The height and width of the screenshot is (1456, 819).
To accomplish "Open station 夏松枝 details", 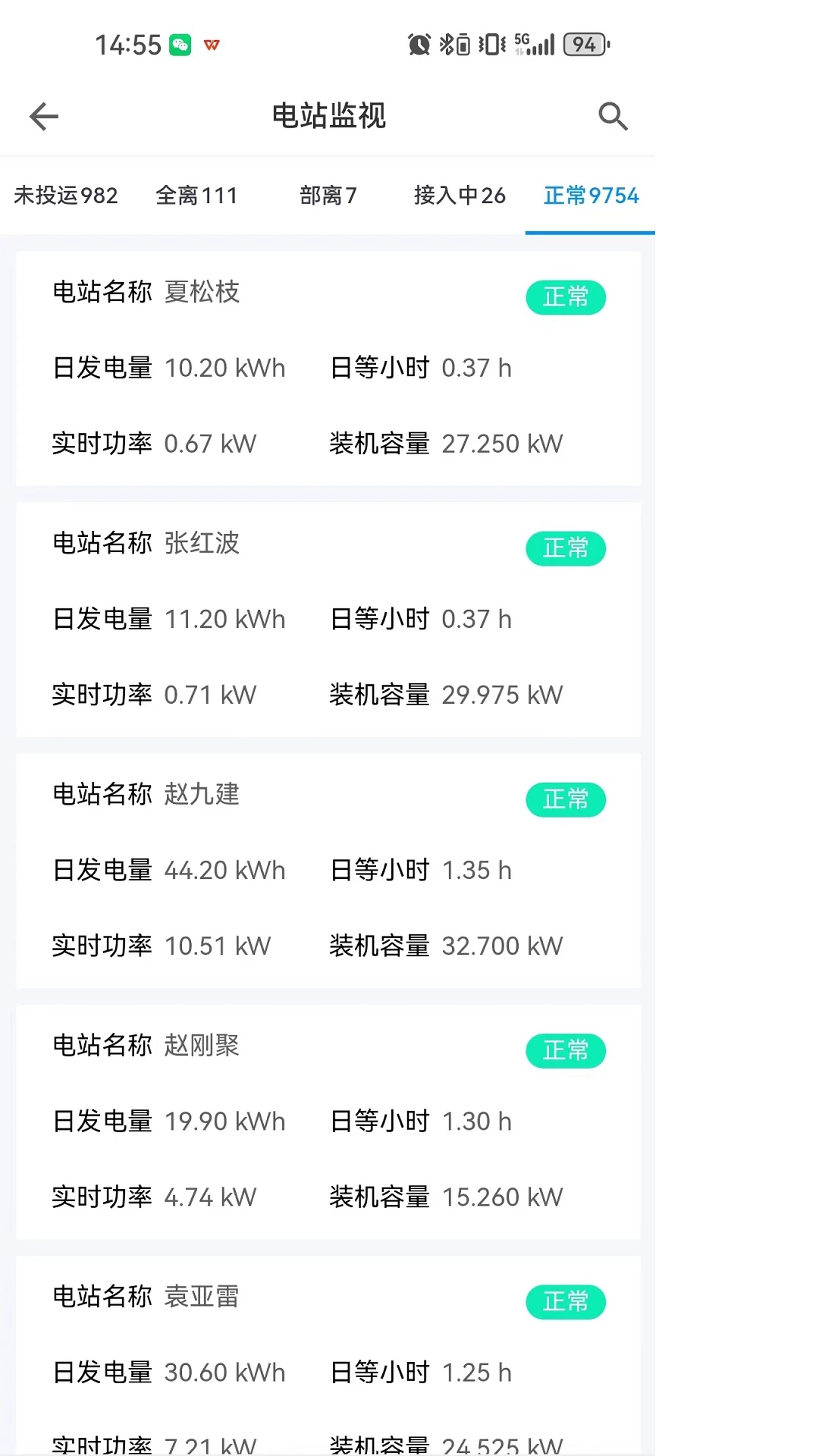I will pos(326,368).
